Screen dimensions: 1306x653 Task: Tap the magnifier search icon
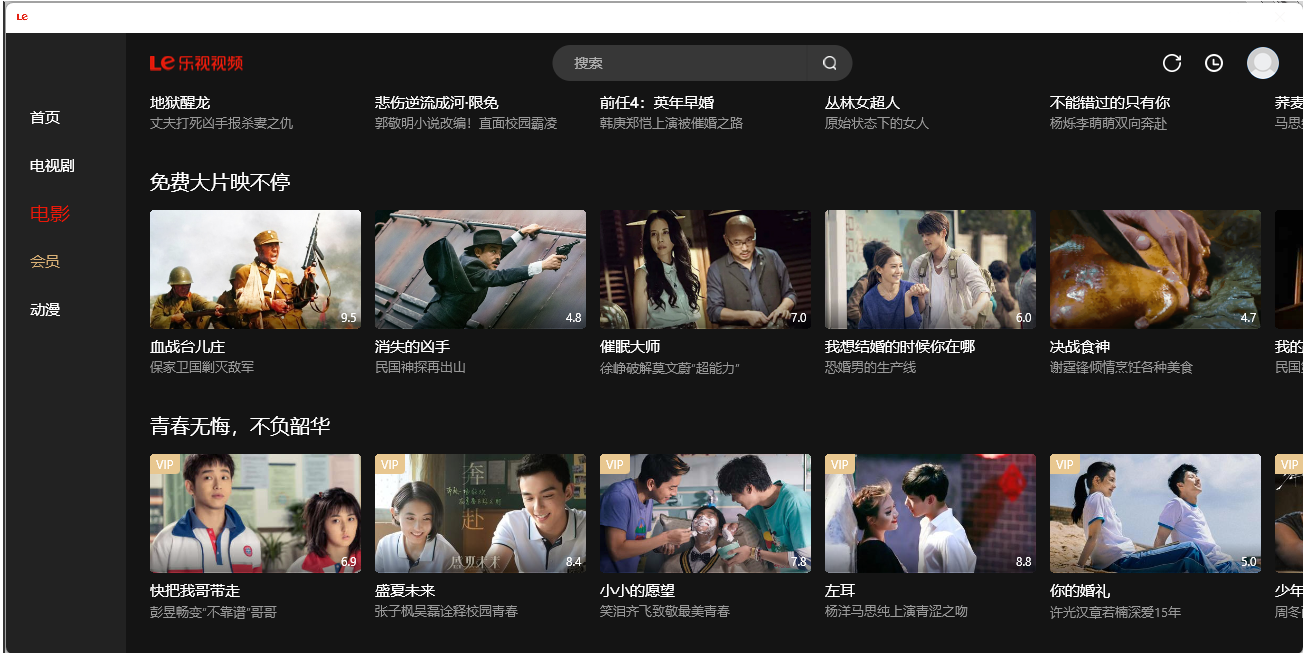[829, 63]
